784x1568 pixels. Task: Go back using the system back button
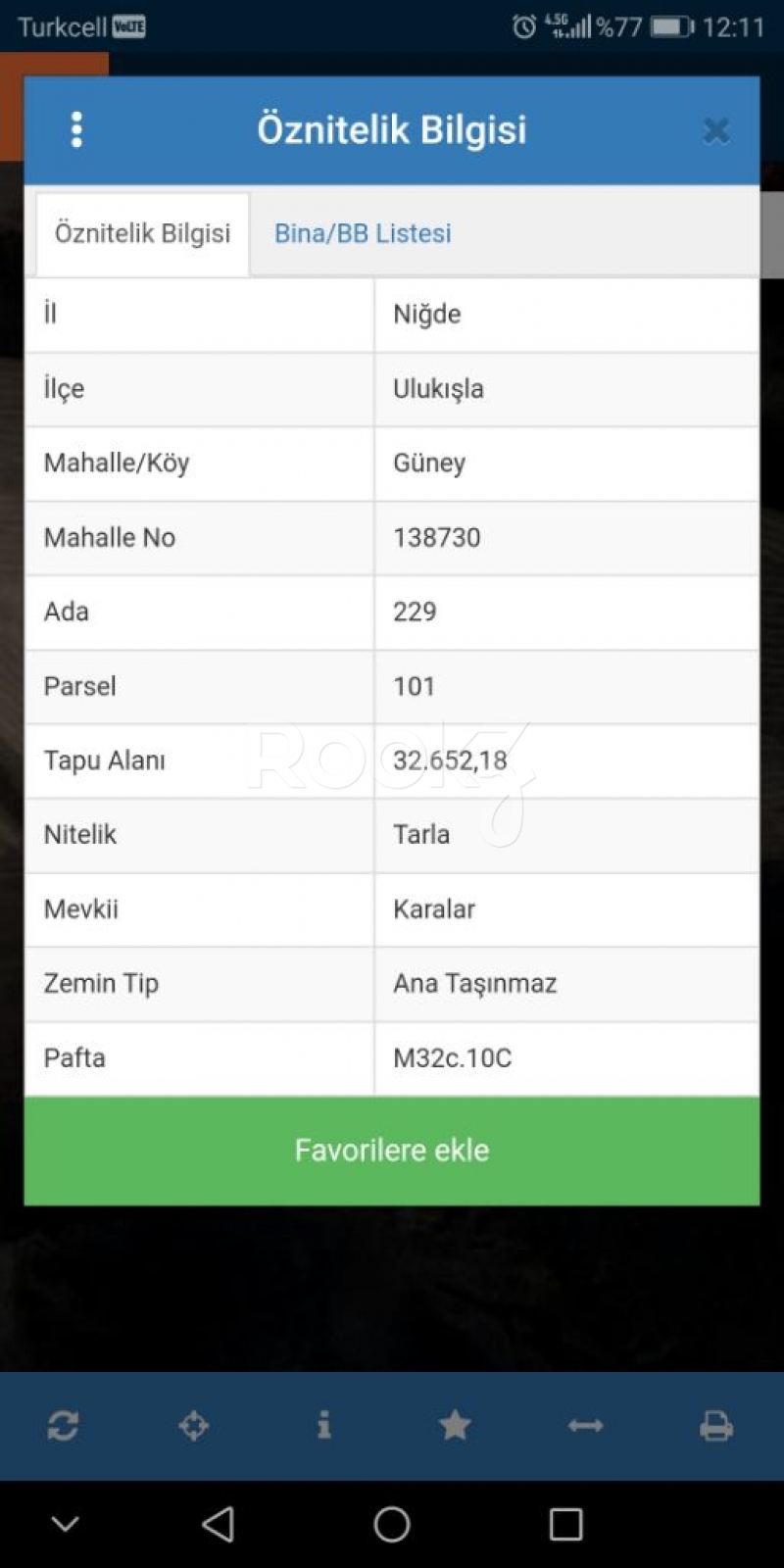tap(218, 1524)
